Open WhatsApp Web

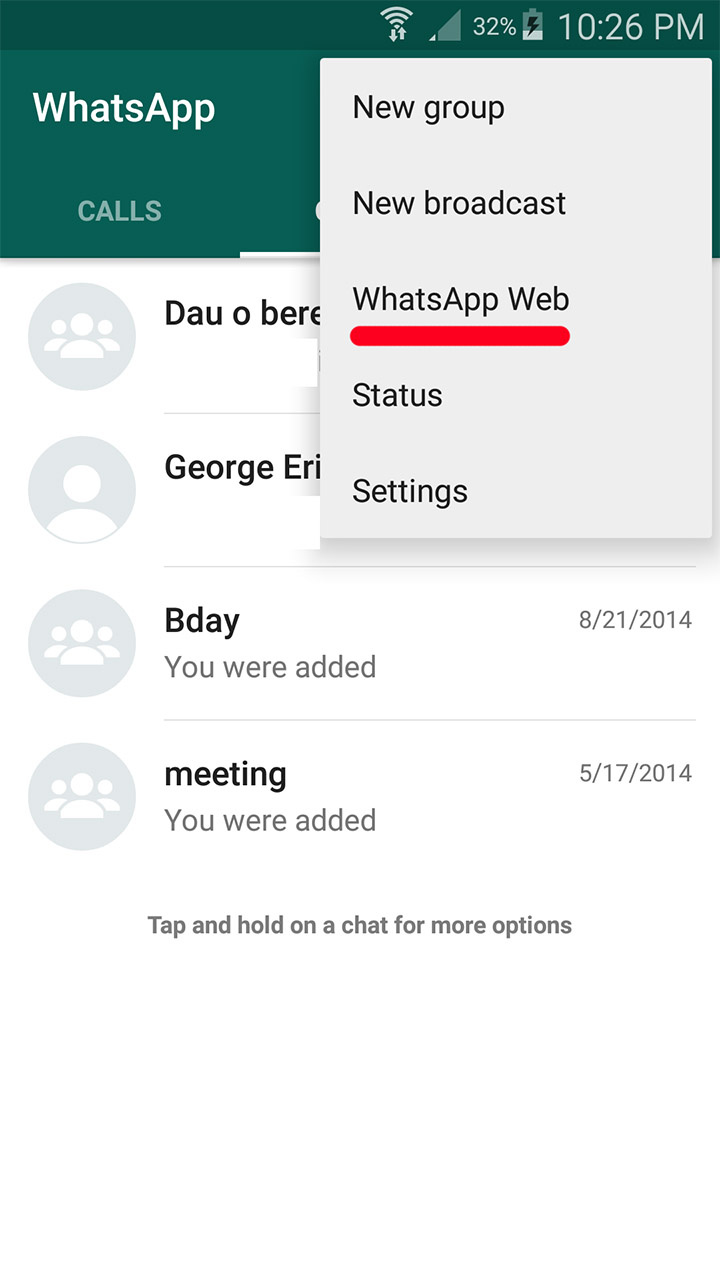[516, 299]
